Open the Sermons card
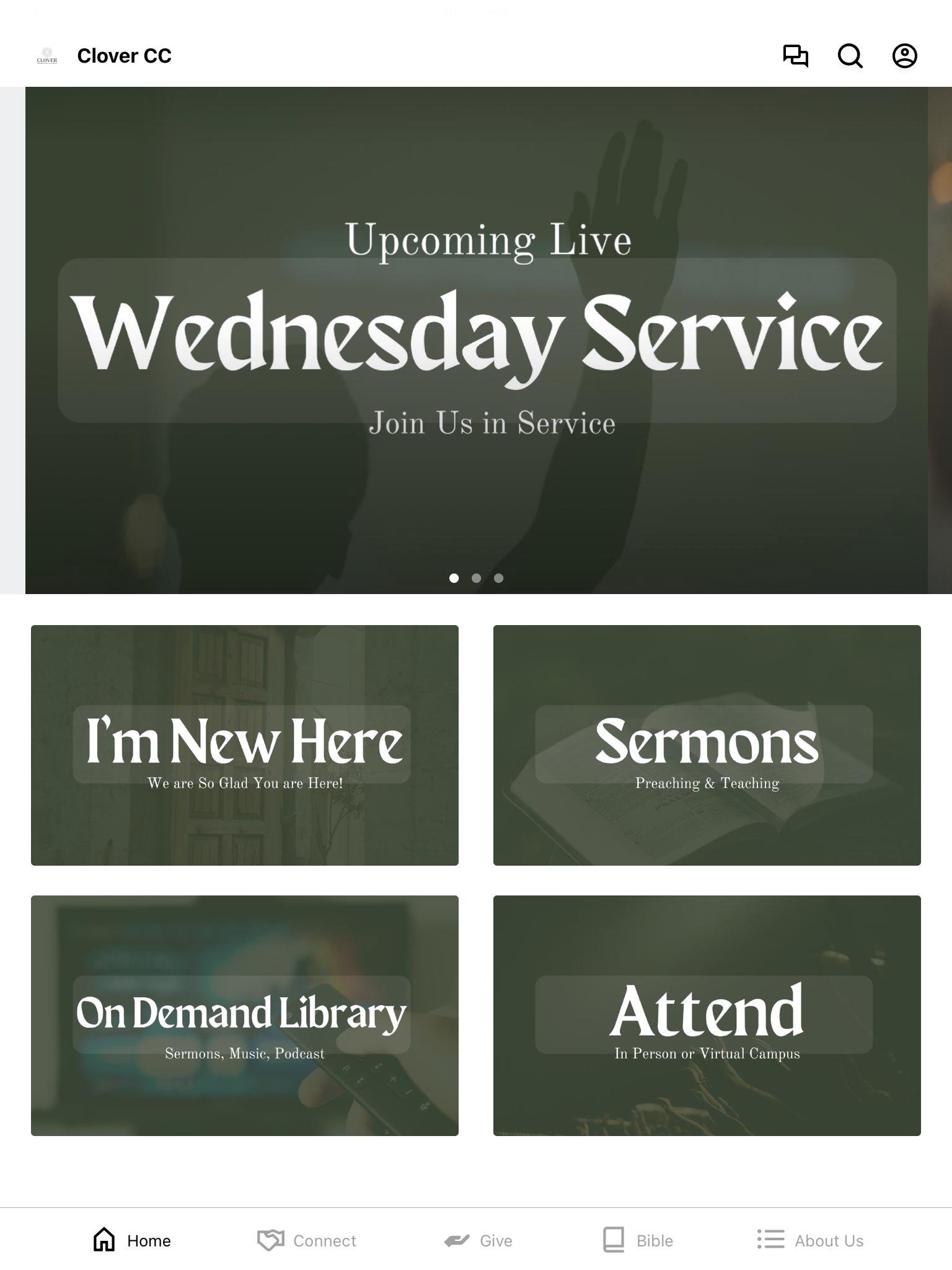 click(x=707, y=745)
